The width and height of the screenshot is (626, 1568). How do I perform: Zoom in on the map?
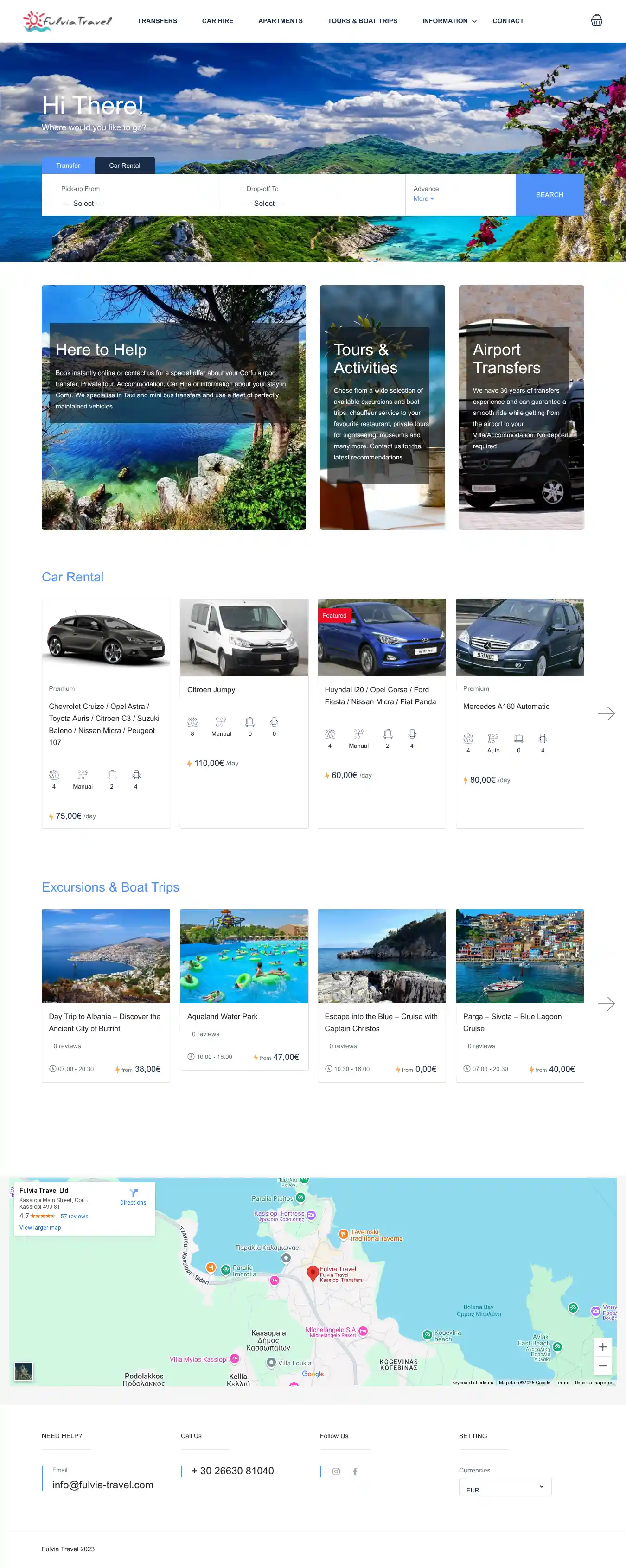tap(601, 1347)
